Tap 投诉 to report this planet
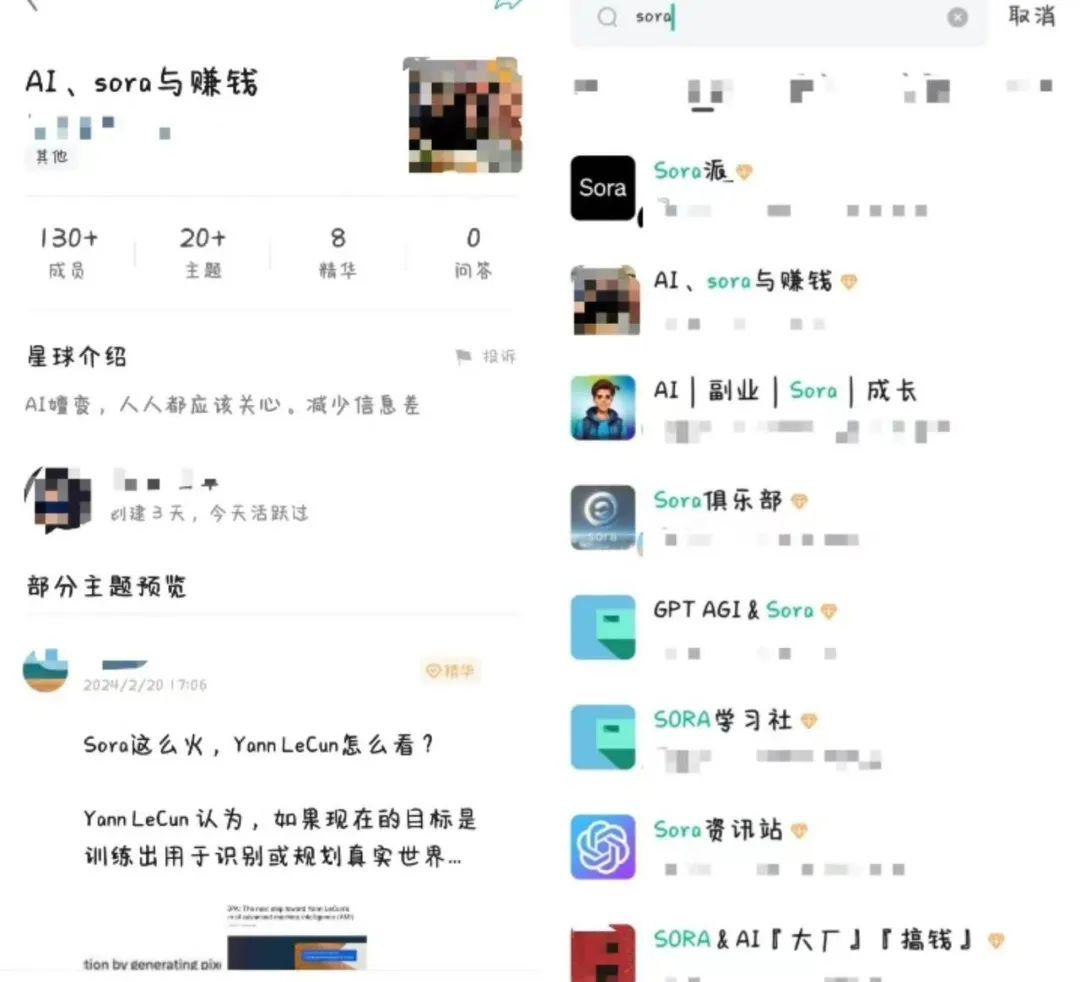Viewport: 1080px width, 982px height. [x=487, y=357]
